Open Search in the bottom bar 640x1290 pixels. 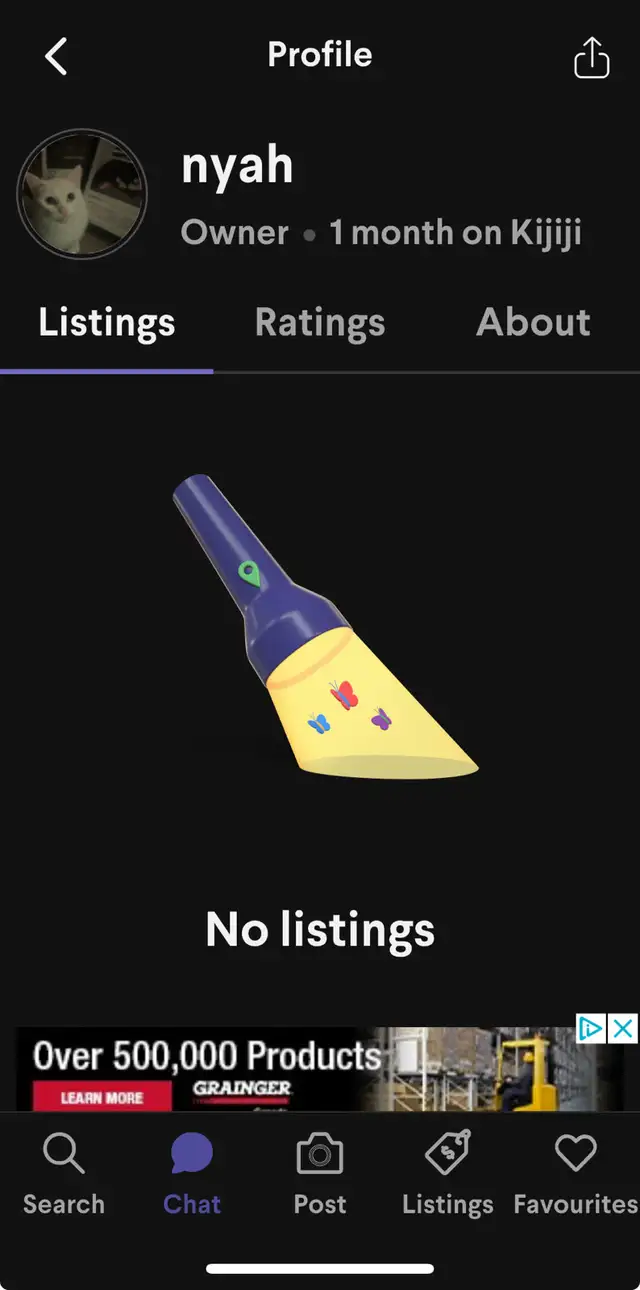click(64, 1174)
